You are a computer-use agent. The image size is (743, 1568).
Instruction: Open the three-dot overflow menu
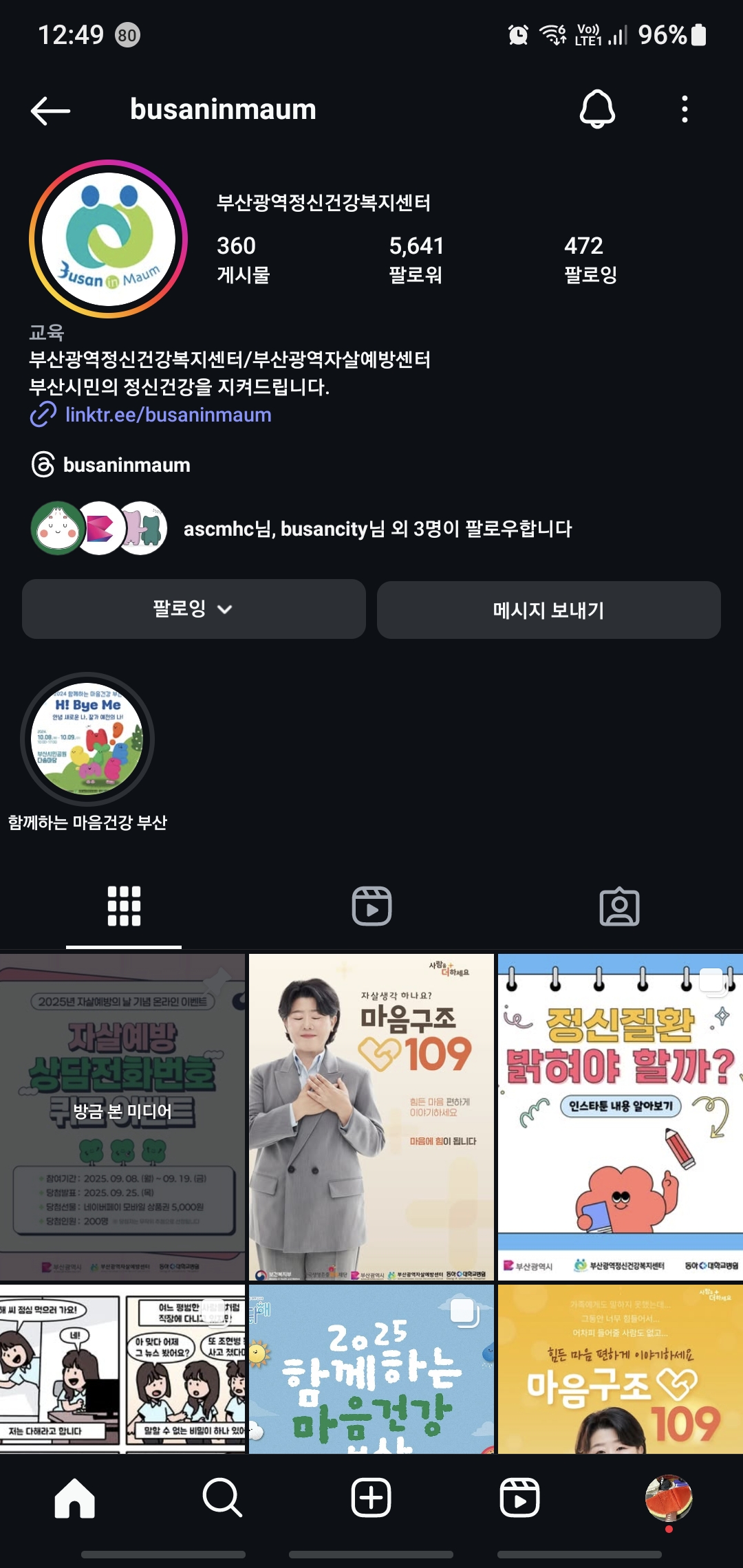point(684,109)
